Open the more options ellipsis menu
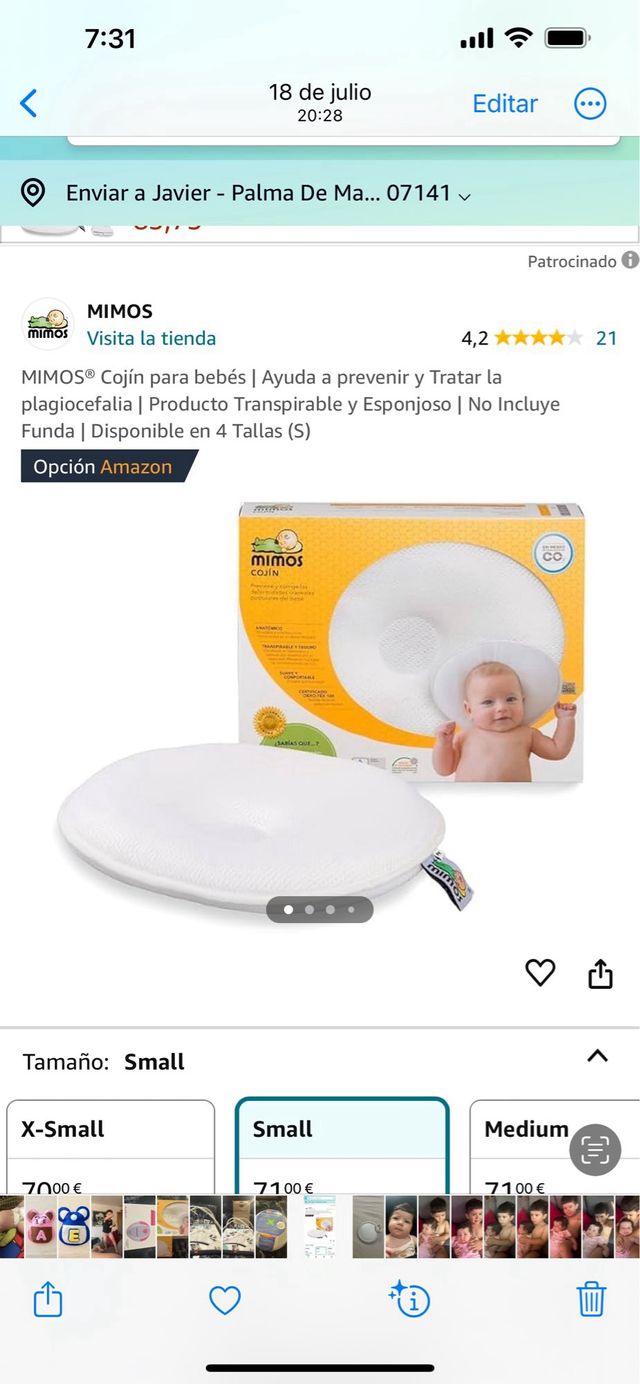The width and height of the screenshot is (640, 1384). [590, 103]
